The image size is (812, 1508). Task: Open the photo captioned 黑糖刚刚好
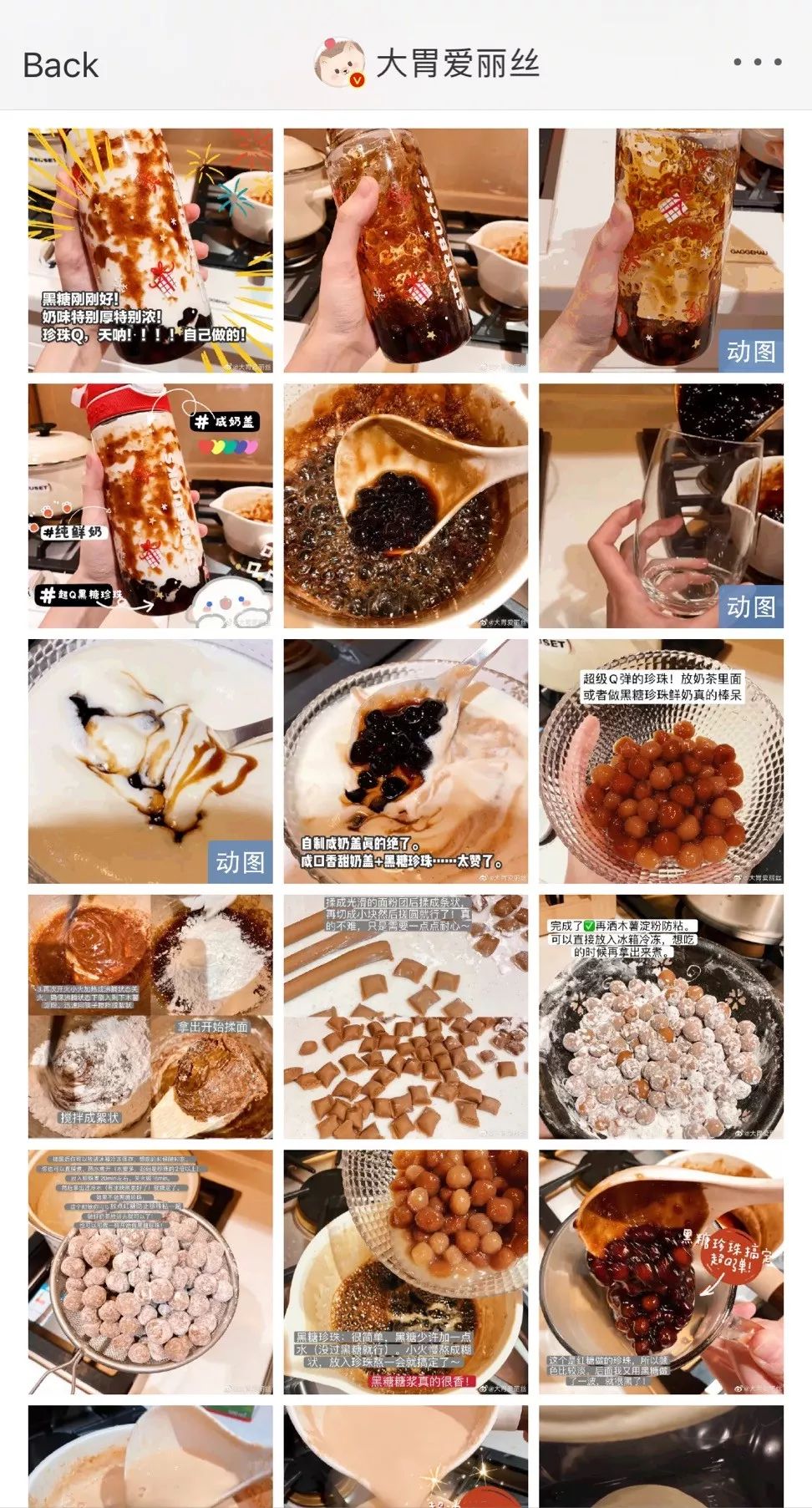click(x=150, y=250)
